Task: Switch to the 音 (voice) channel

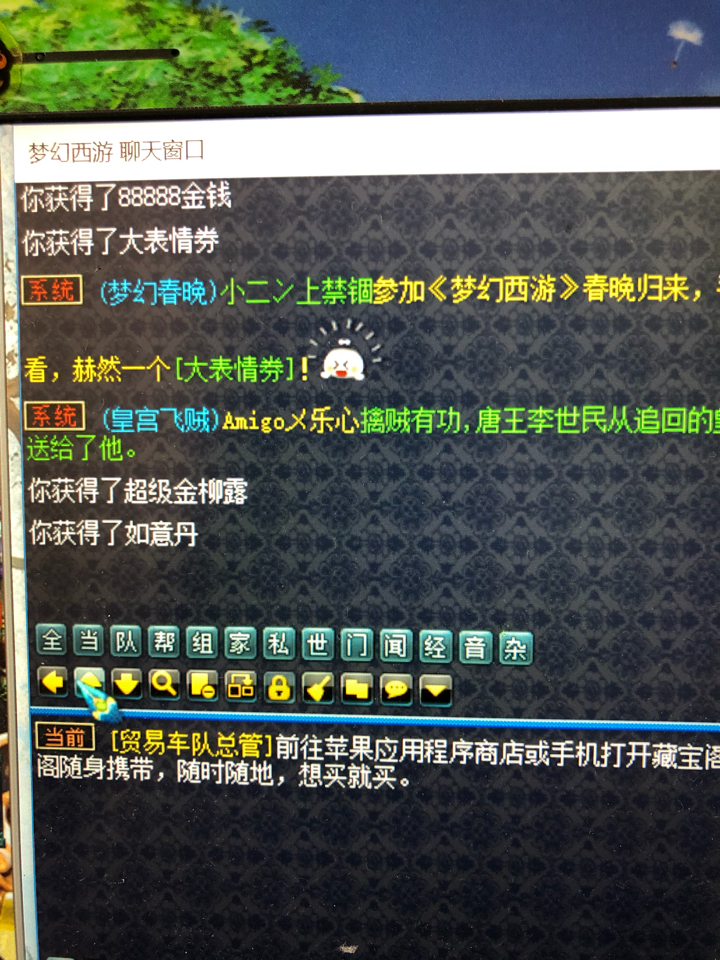Action: pos(475,648)
